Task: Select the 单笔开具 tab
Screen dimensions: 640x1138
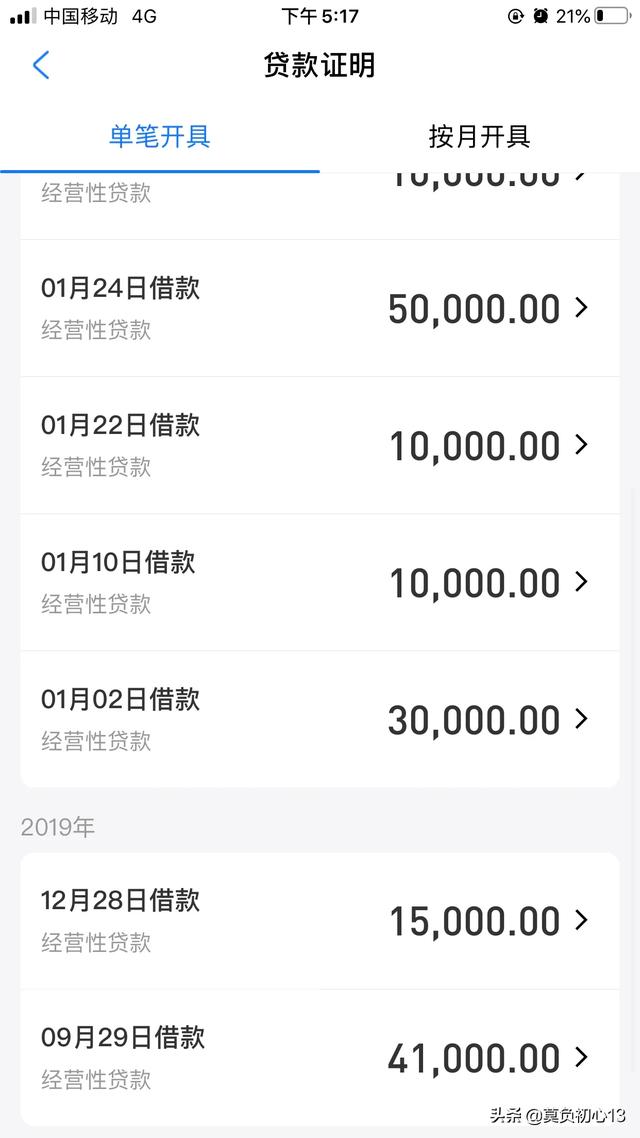Action: point(160,136)
